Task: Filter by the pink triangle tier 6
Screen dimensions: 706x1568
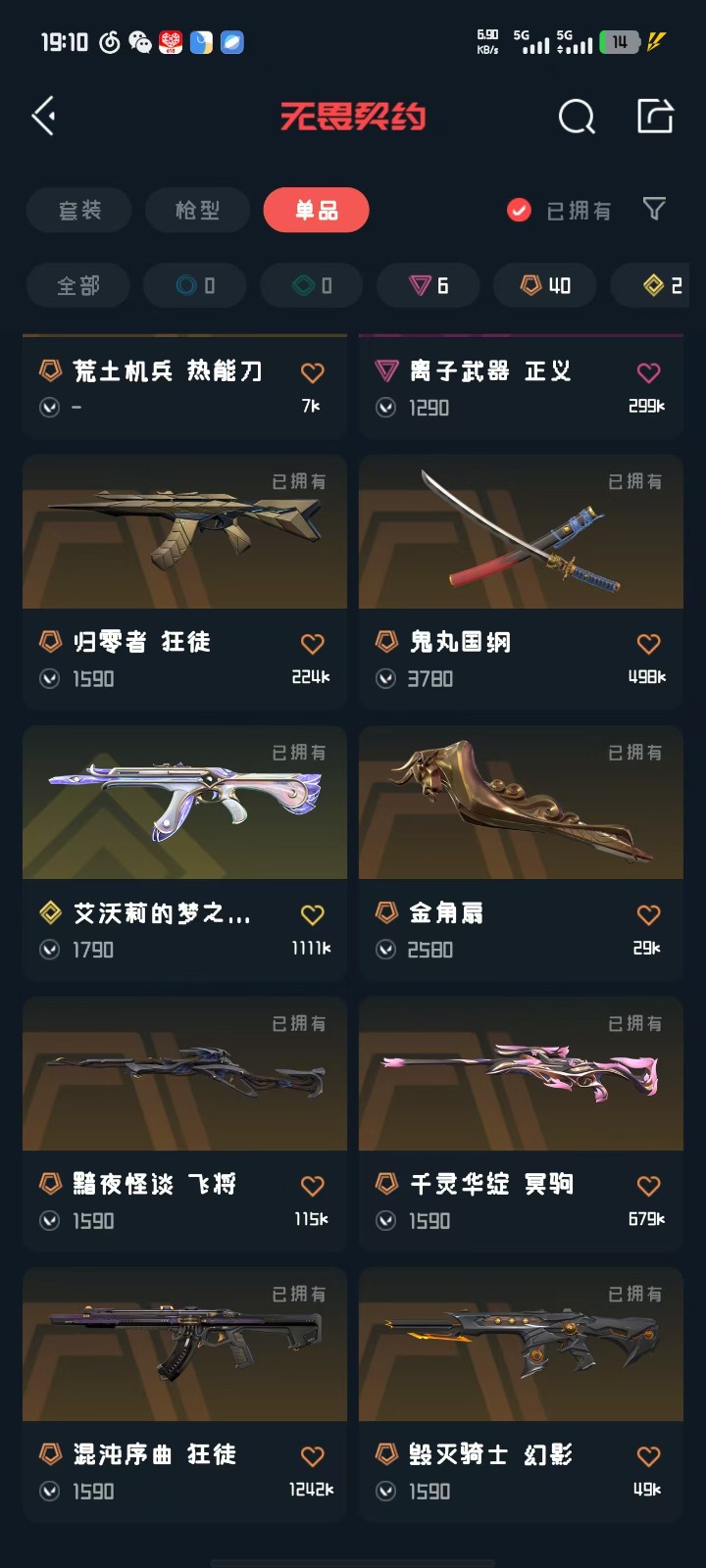Action: (429, 286)
